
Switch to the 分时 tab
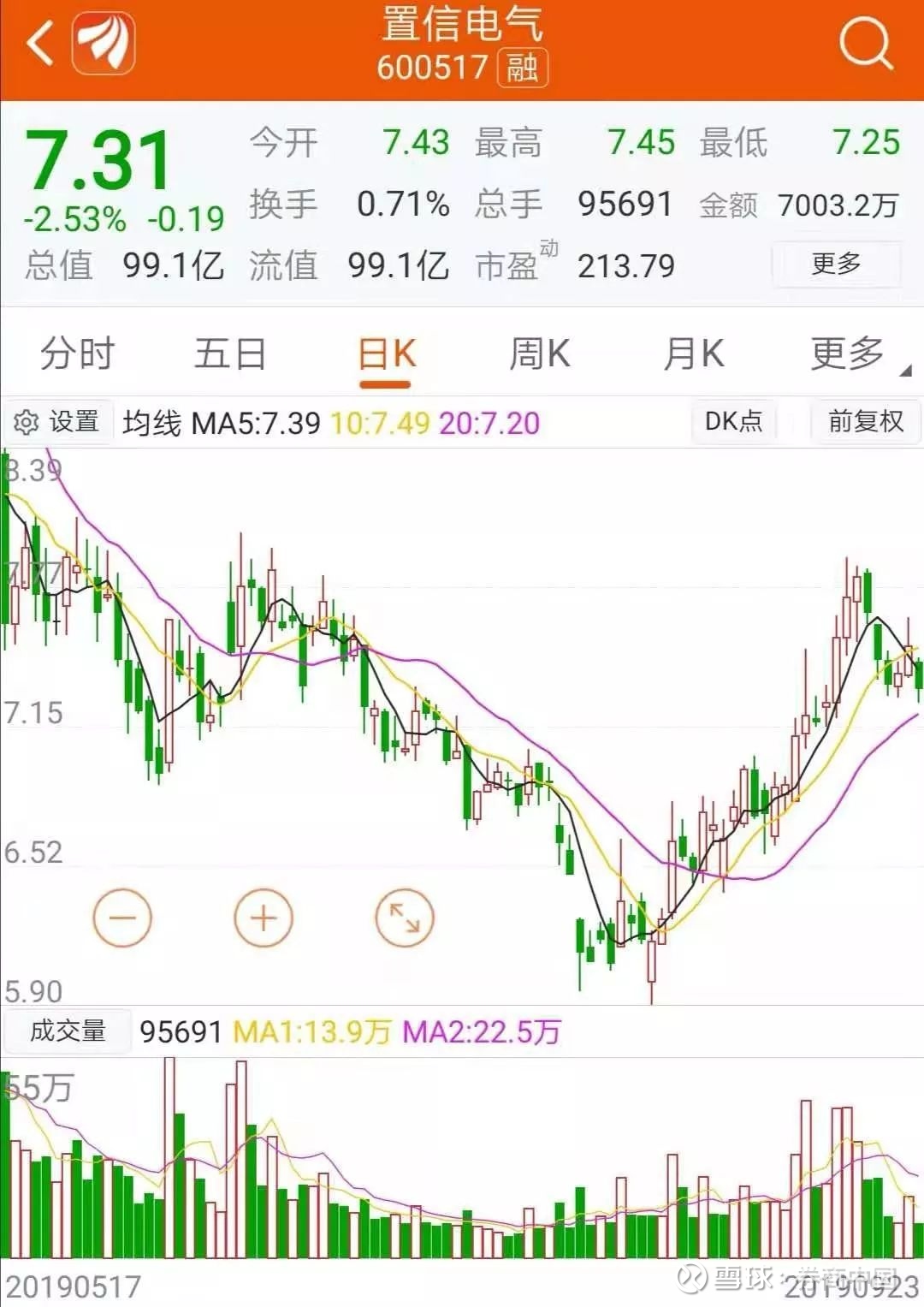pyautogui.click(x=74, y=353)
